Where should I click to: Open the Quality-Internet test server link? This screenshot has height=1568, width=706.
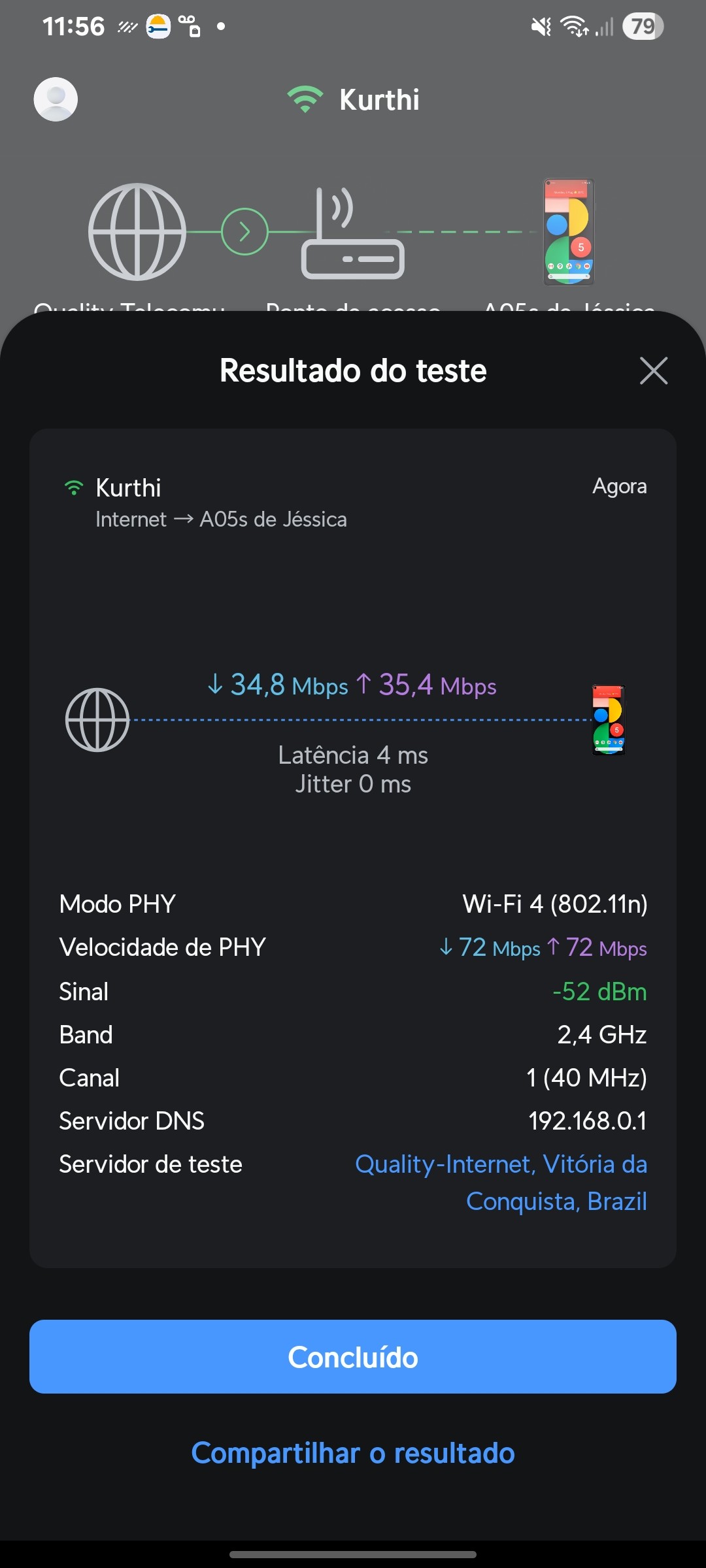click(501, 1182)
